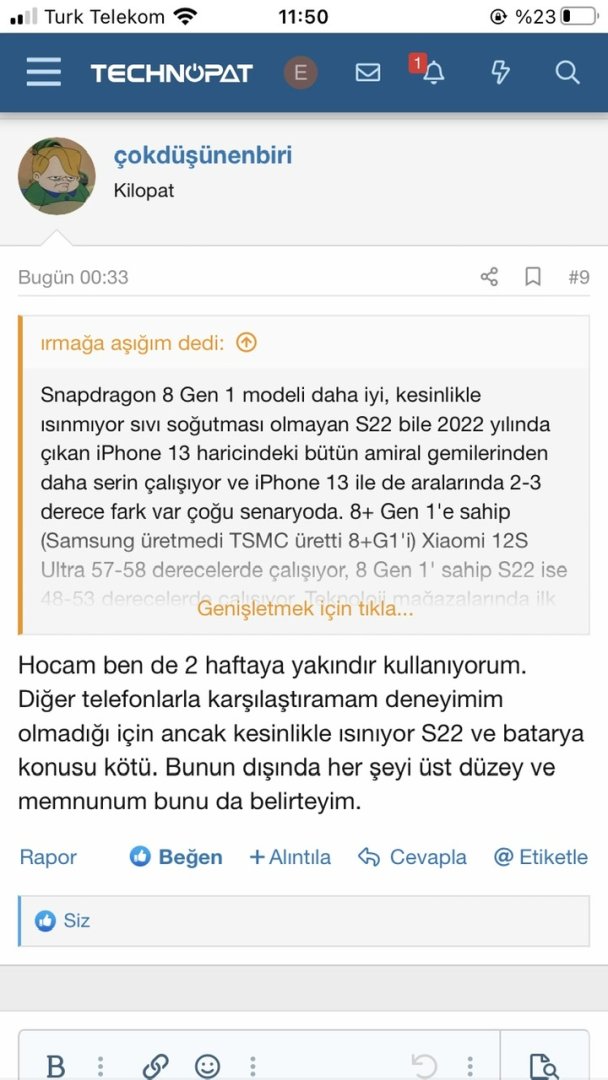Image resolution: width=608 pixels, height=1080 pixels.
Task: Open the #9 post permalink
Action: pos(578,277)
